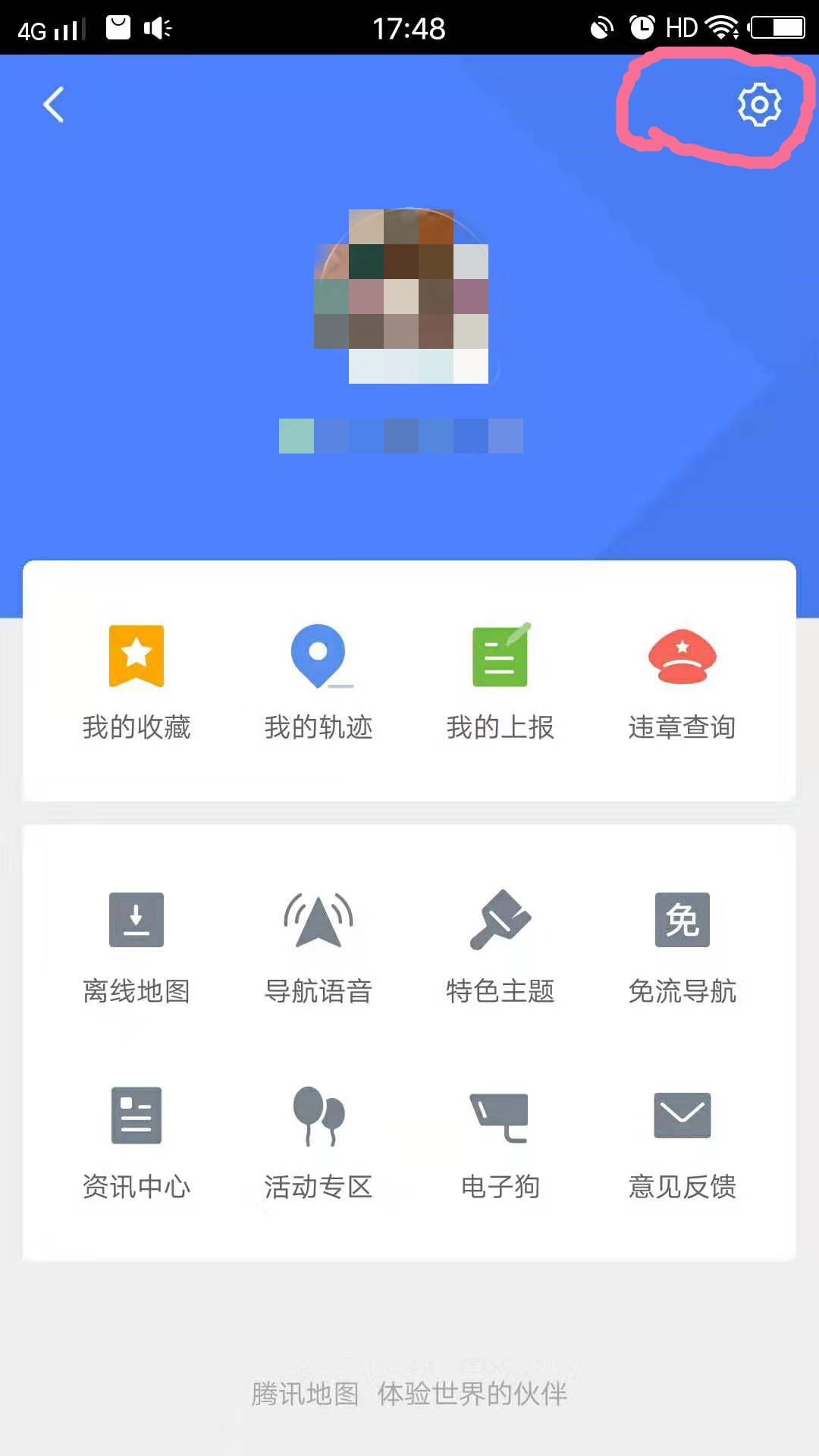Tap the clock showing 17:48

coord(409,27)
